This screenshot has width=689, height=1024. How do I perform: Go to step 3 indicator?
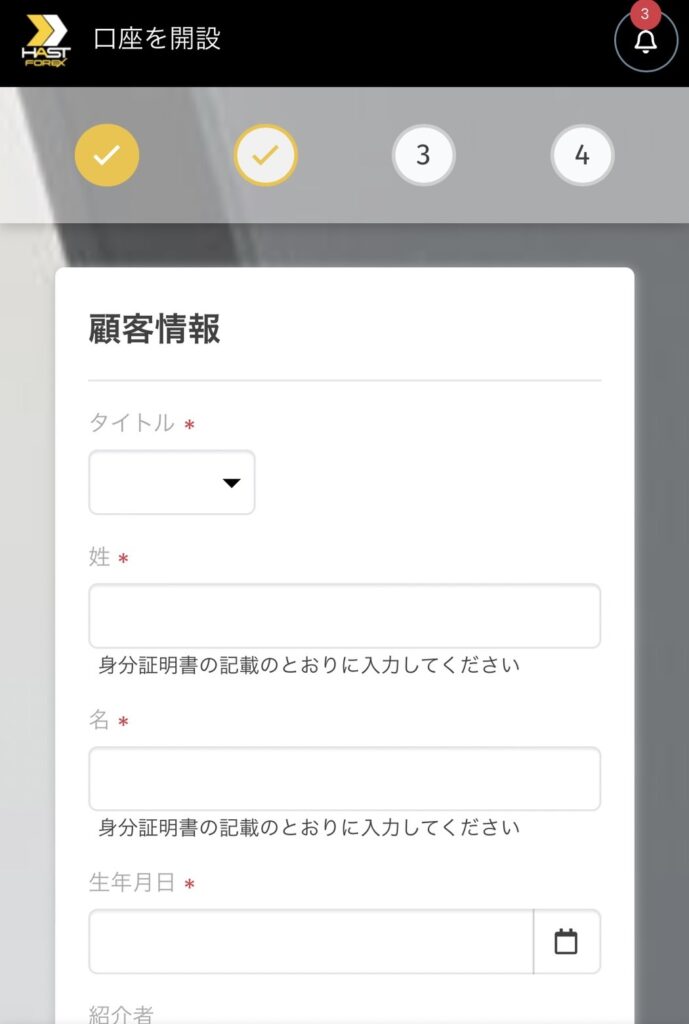pyautogui.click(x=423, y=156)
